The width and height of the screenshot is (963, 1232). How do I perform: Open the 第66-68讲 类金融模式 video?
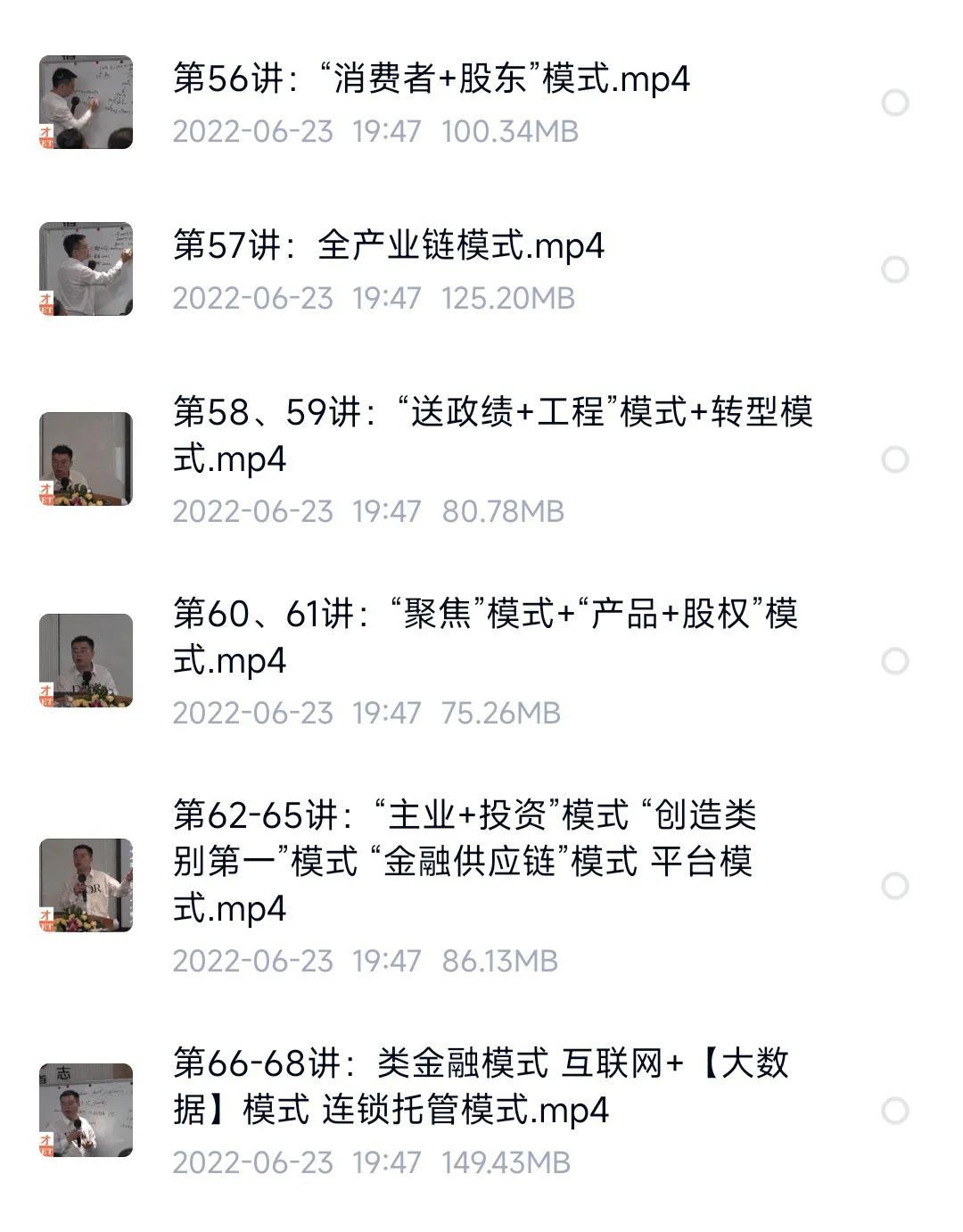480,1087
